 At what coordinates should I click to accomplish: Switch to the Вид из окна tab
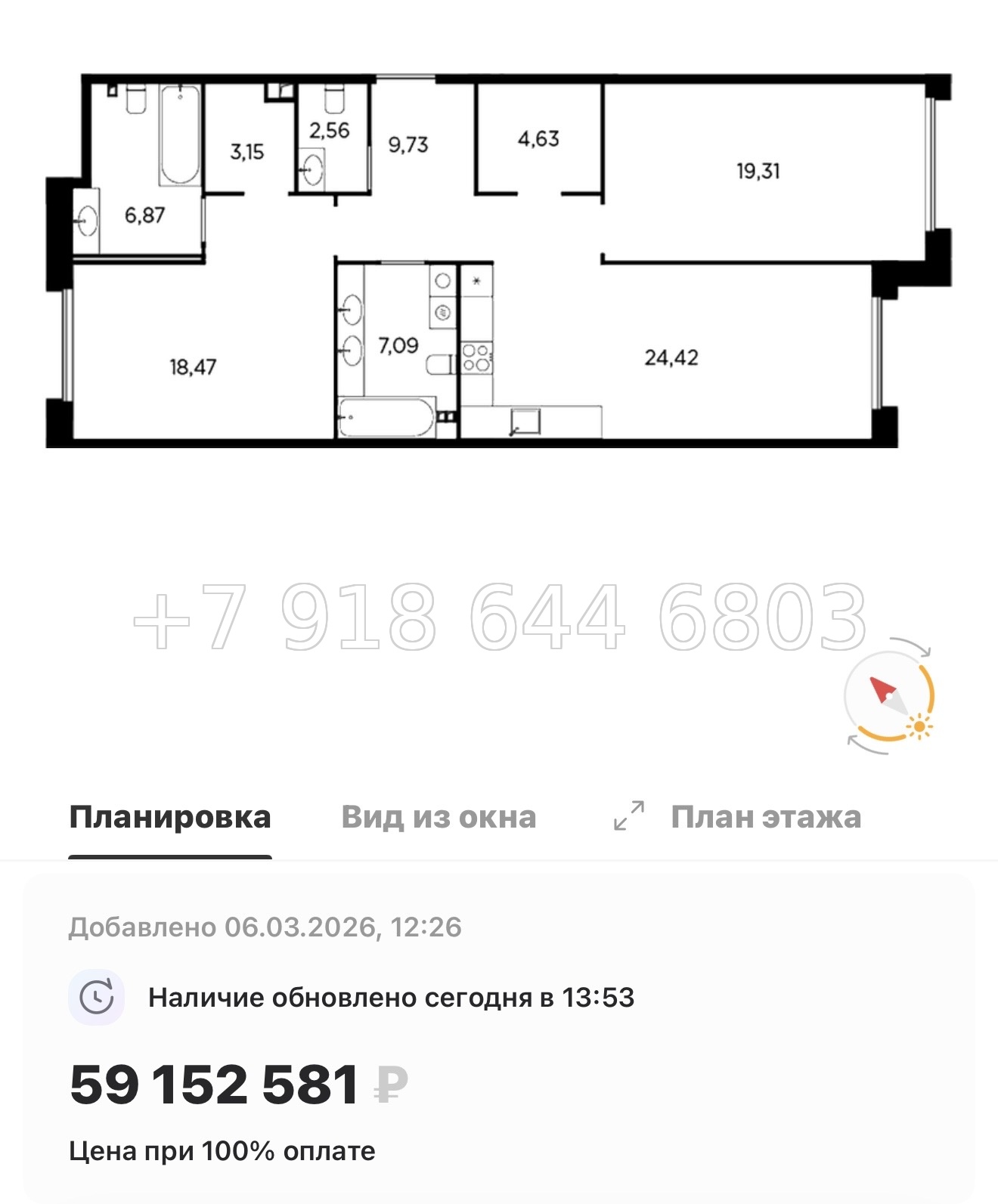tap(439, 817)
